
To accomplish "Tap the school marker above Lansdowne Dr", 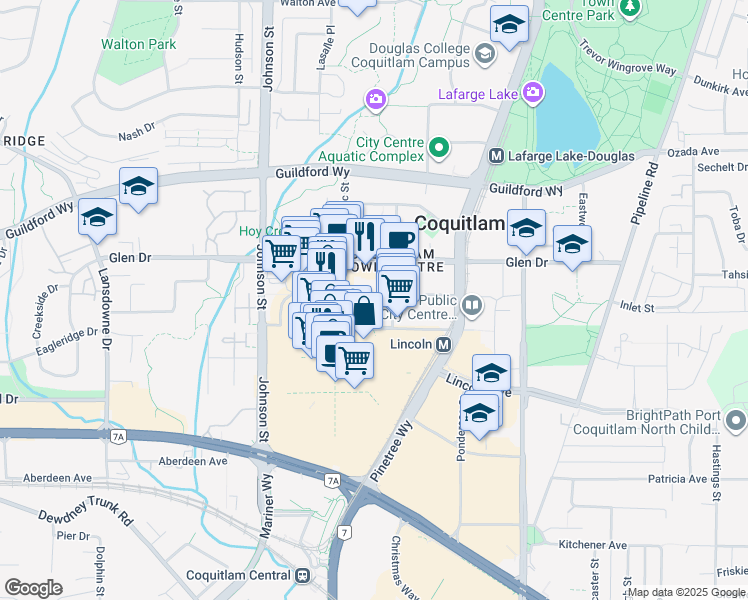I will pyautogui.click(x=98, y=216).
